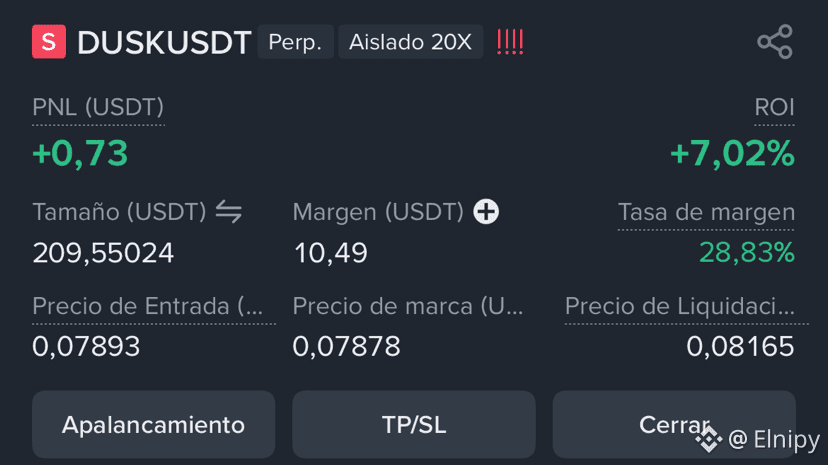This screenshot has height=465, width=828.
Task: Switch the size unit next to Tamaño
Action: click(229, 212)
